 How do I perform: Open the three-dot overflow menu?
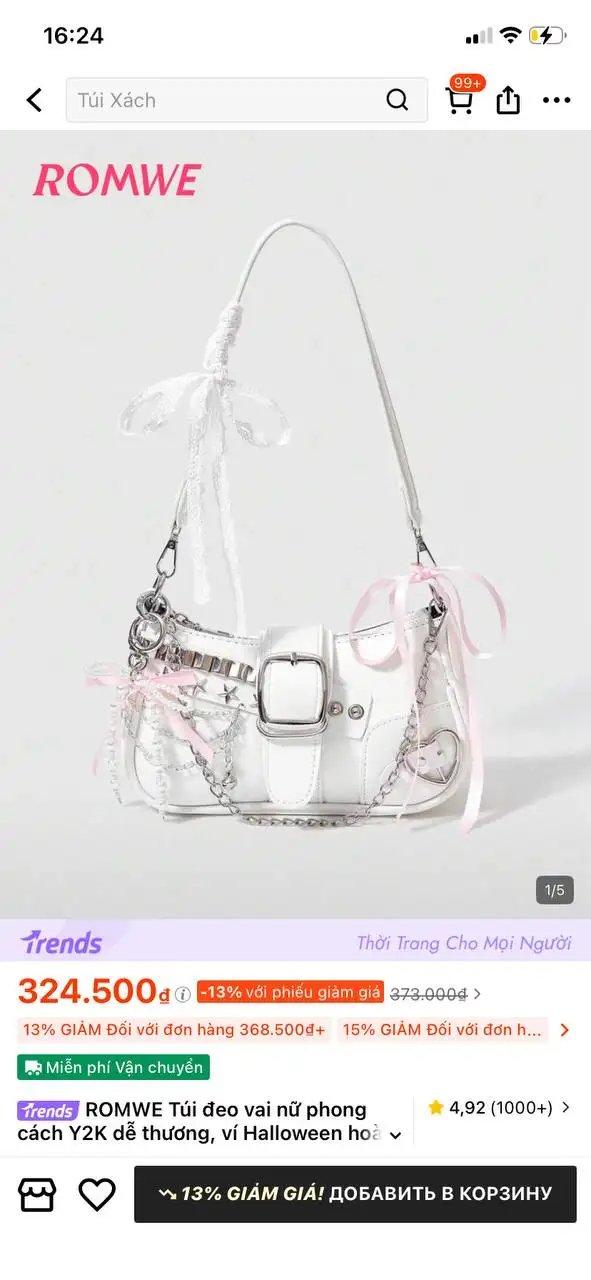coord(556,100)
